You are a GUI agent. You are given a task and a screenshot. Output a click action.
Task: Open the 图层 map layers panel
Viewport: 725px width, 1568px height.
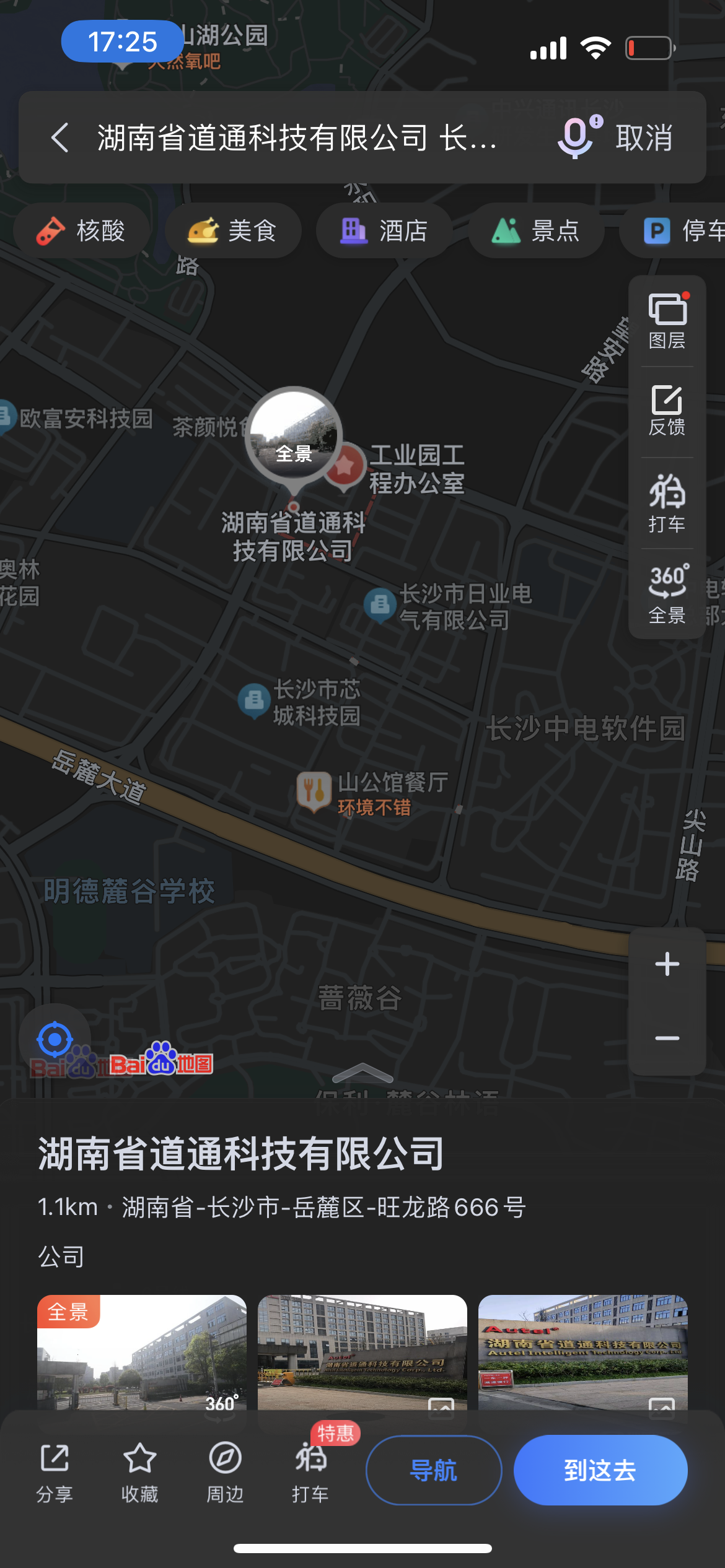click(667, 321)
